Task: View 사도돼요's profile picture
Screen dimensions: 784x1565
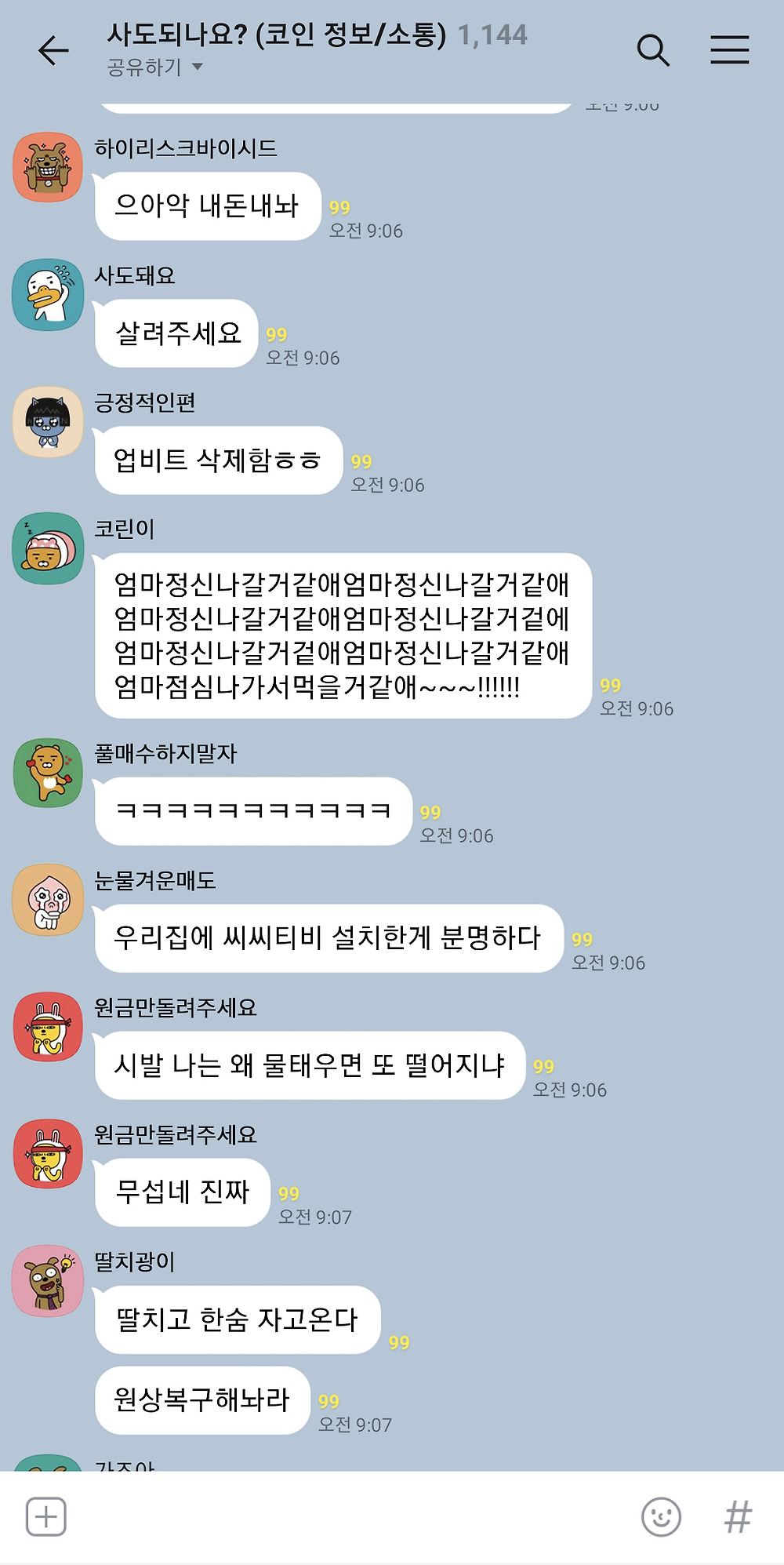Action: tap(48, 294)
